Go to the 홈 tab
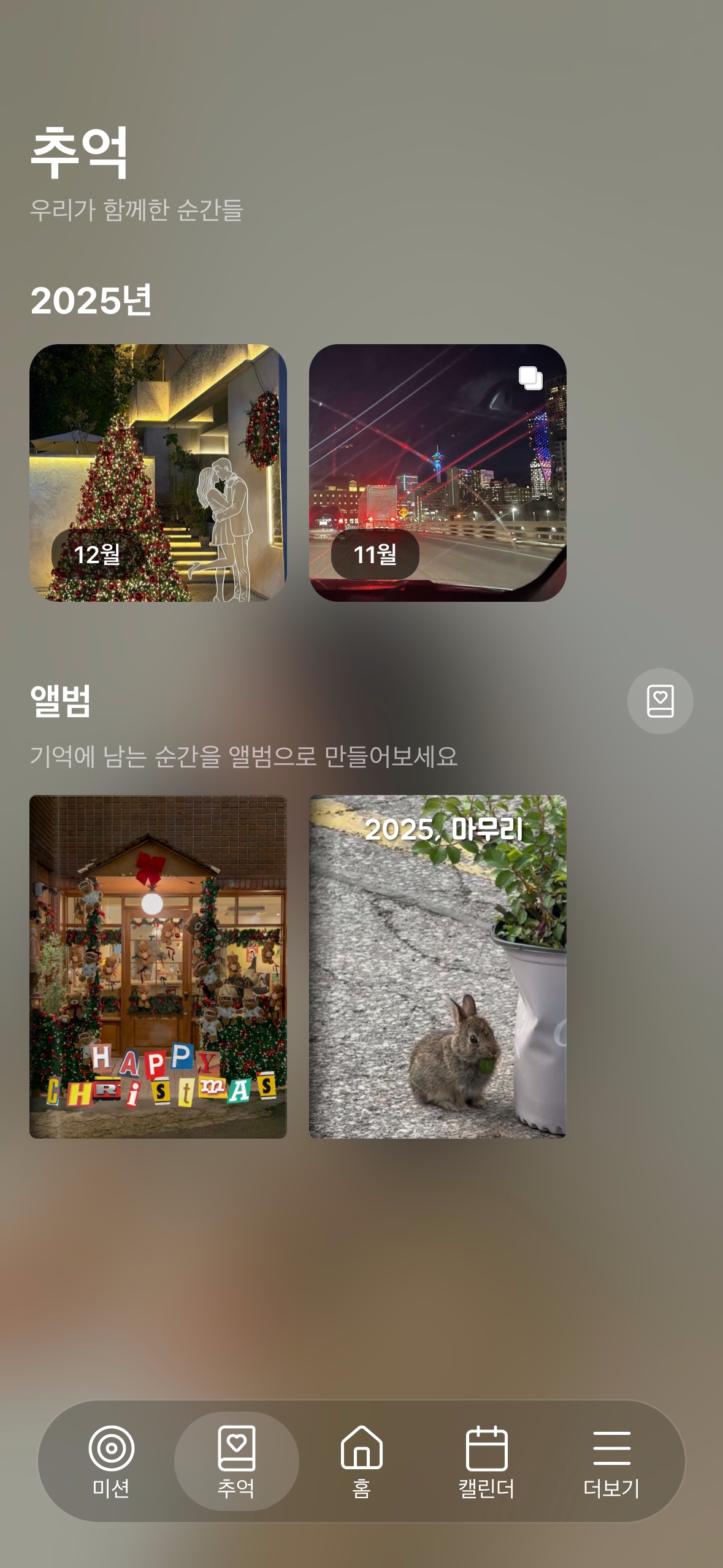 click(x=361, y=1461)
